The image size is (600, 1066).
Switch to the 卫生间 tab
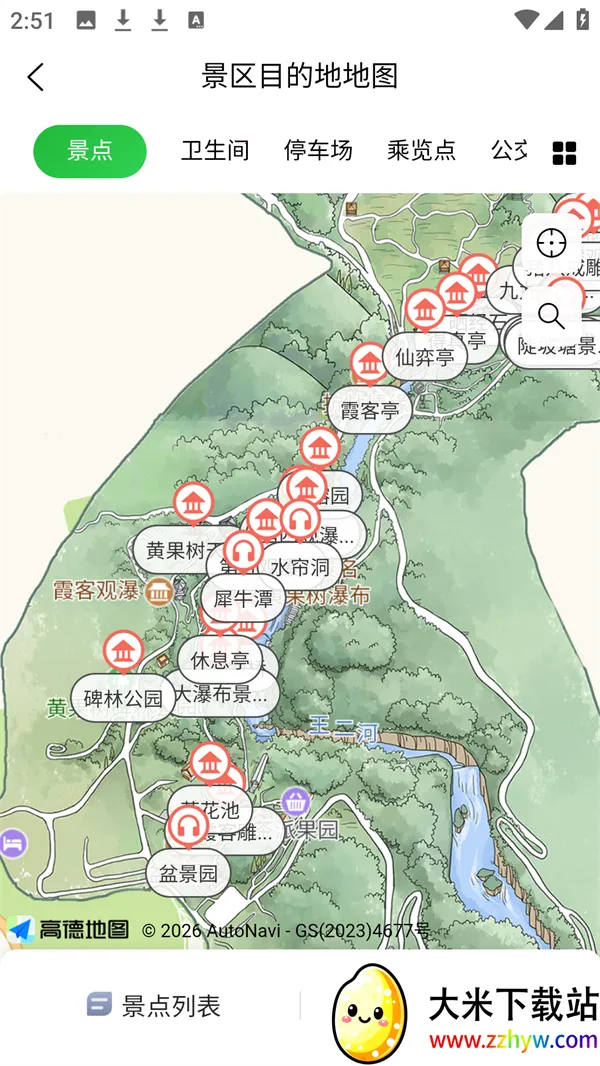[215, 151]
